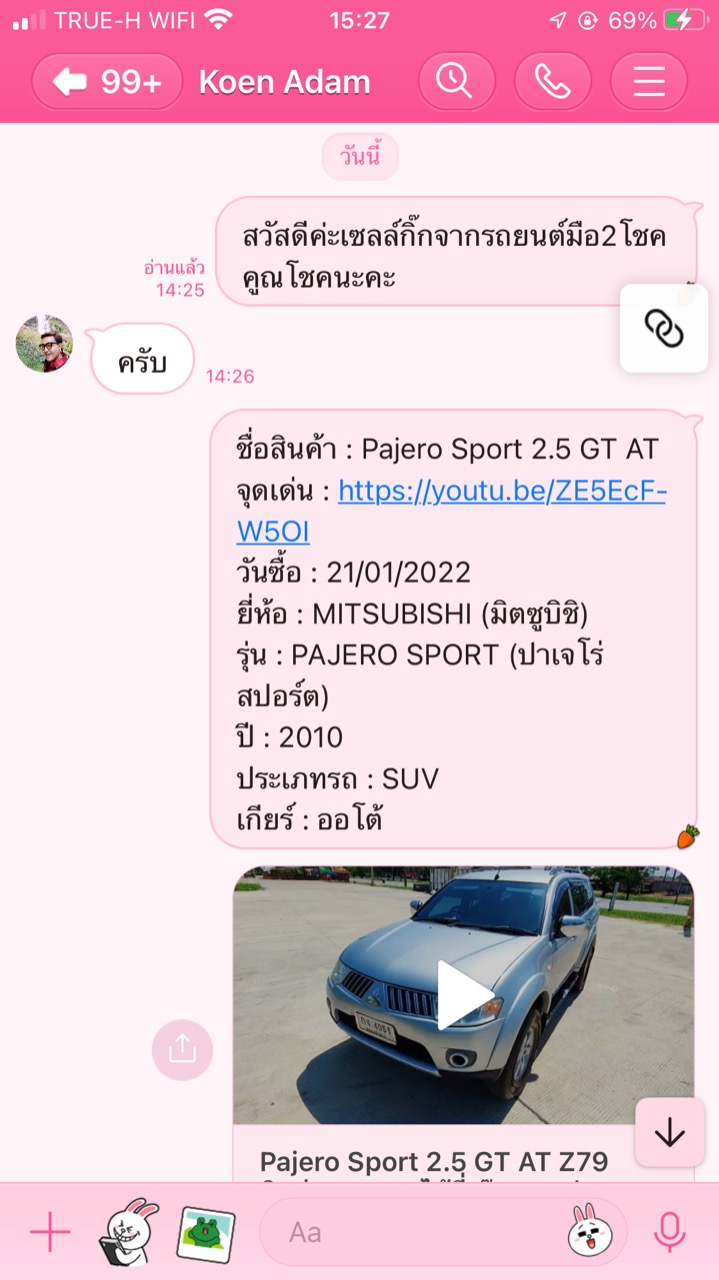Play the Pajero Sport video

464,996
